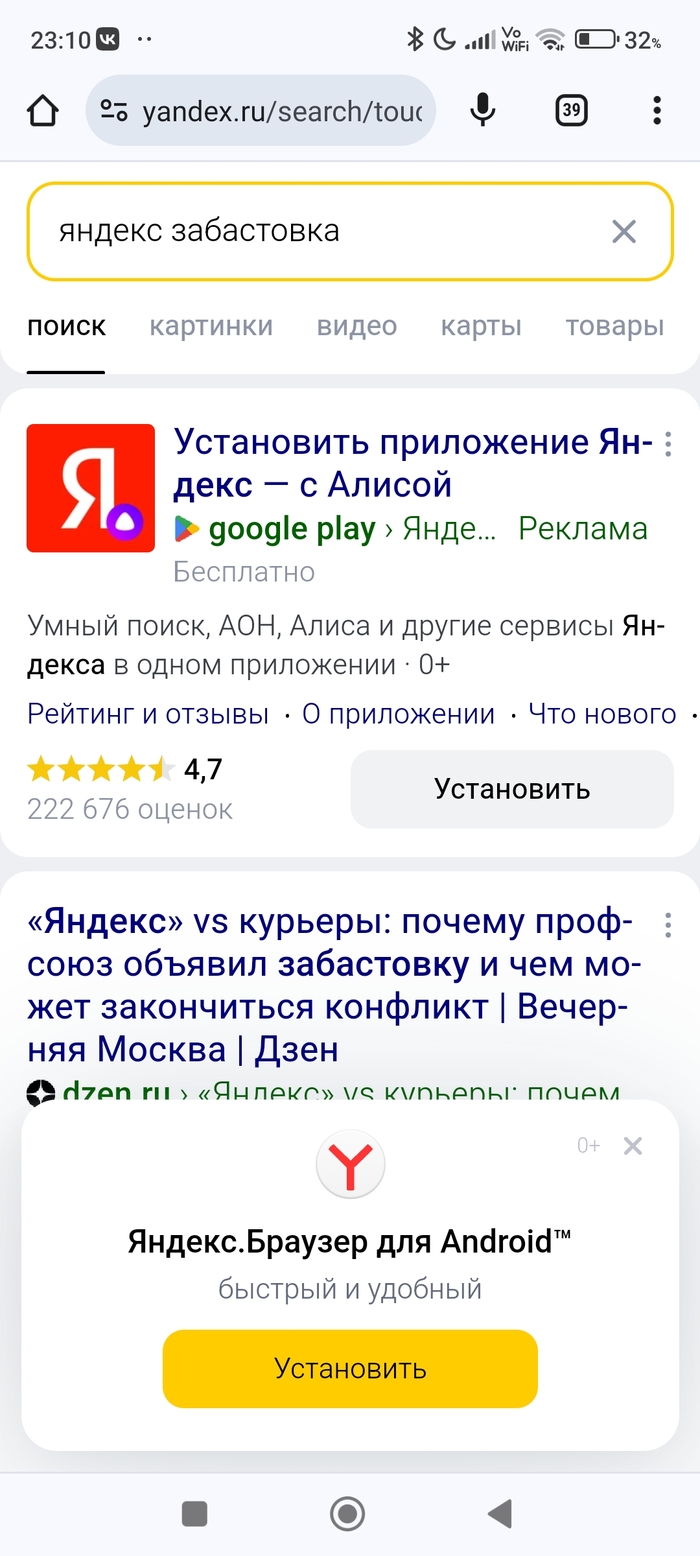
Task: Open the browser overflow menu
Action: tap(656, 110)
